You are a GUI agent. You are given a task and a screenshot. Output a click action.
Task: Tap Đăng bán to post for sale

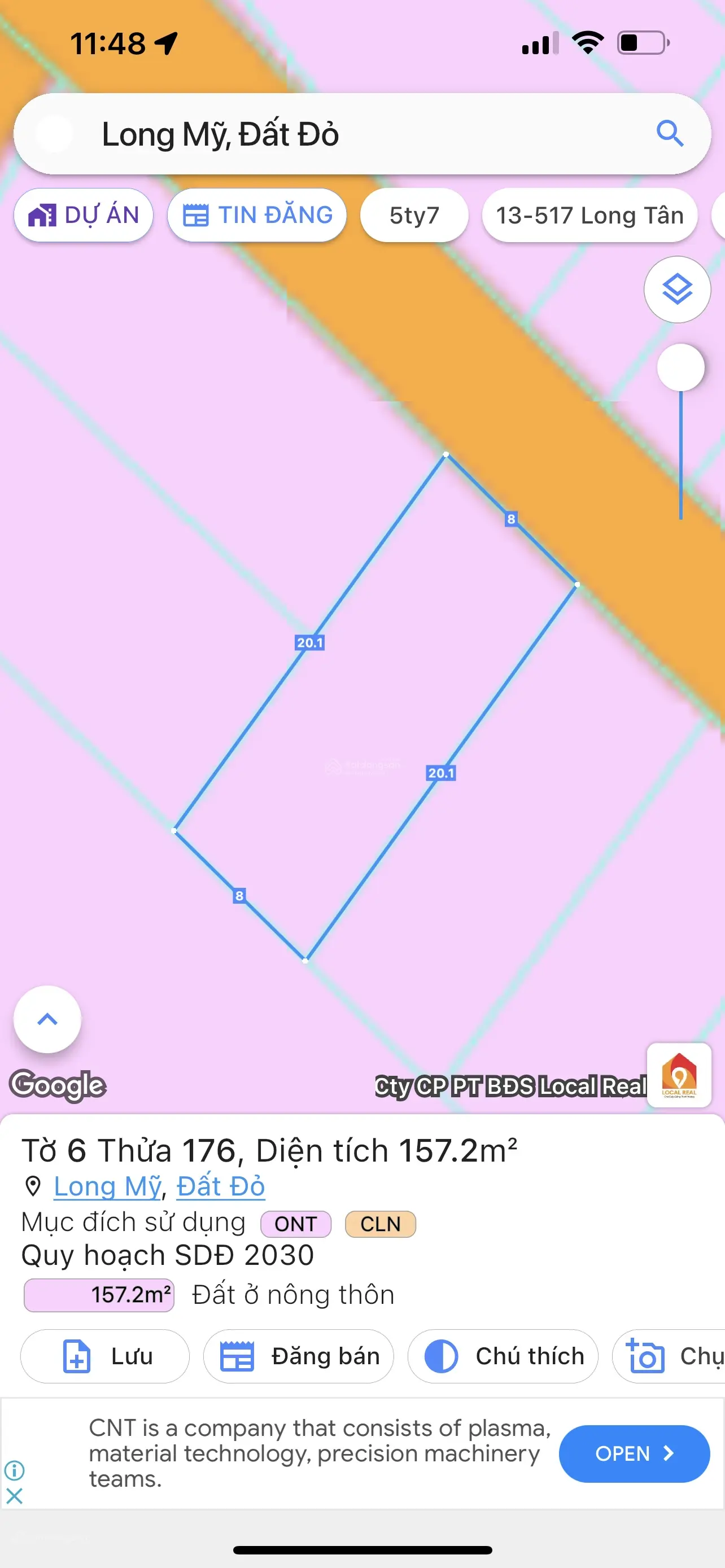pyautogui.click(x=298, y=1356)
